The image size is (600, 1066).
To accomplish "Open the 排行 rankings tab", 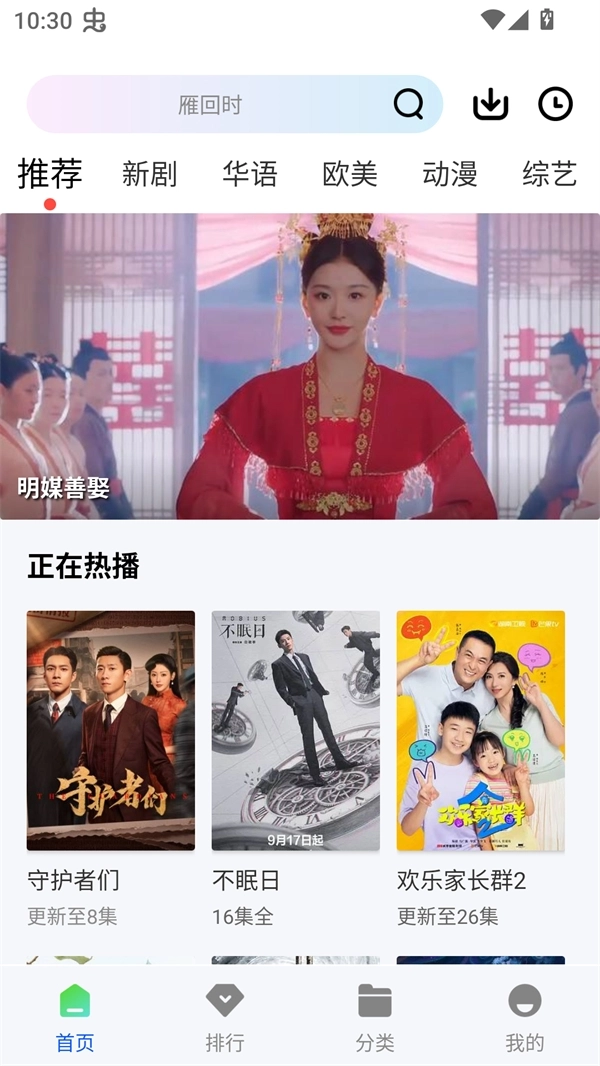I will point(225,1018).
